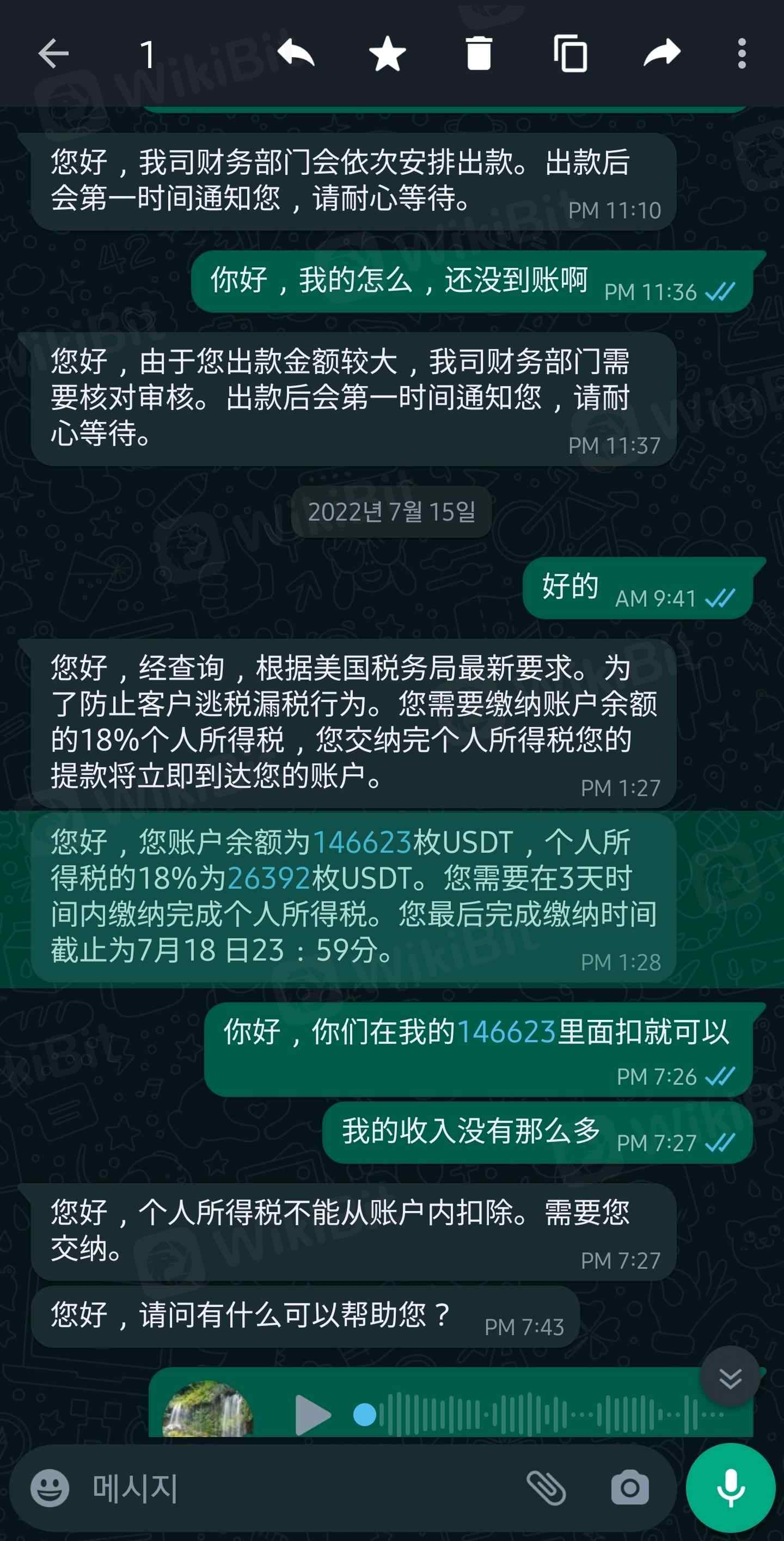Tap the 146623 link in highlighted message
The width and height of the screenshot is (784, 1541).
[361, 842]
